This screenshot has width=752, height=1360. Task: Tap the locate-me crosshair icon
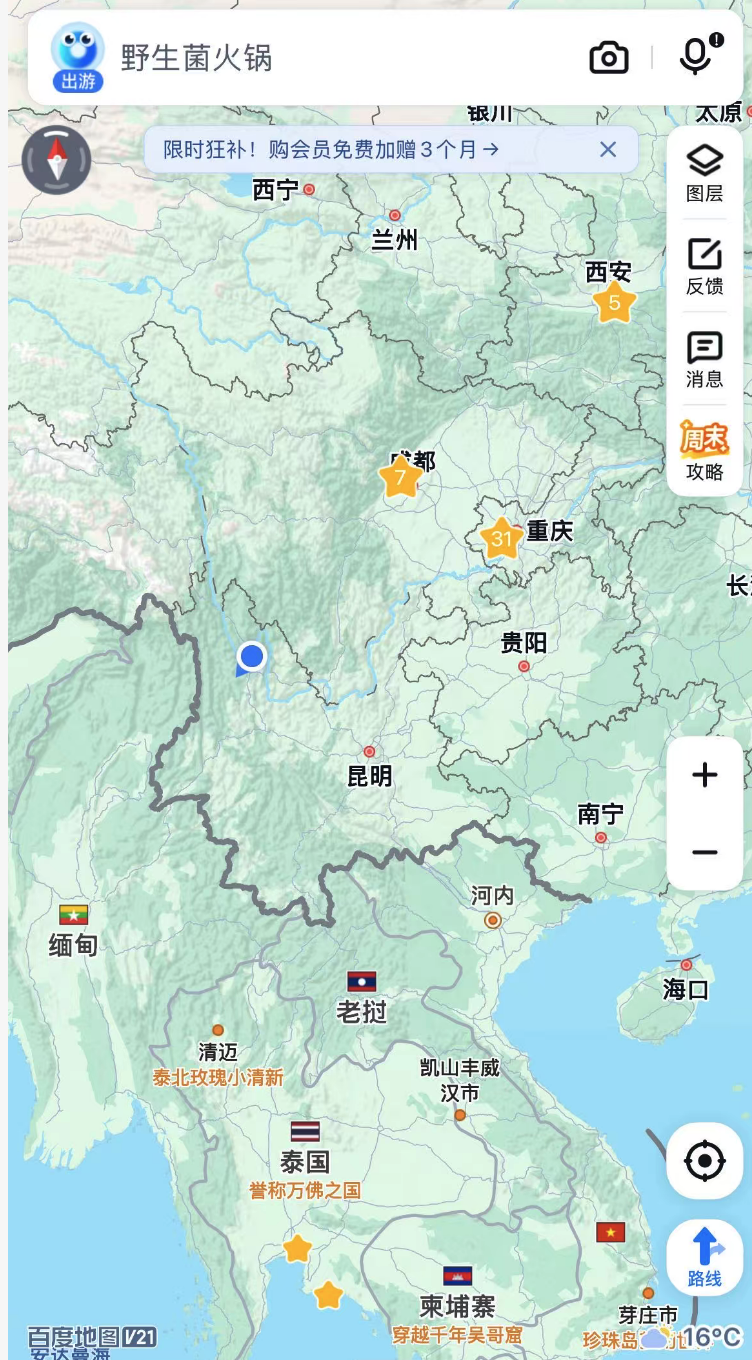(704, 1158)
